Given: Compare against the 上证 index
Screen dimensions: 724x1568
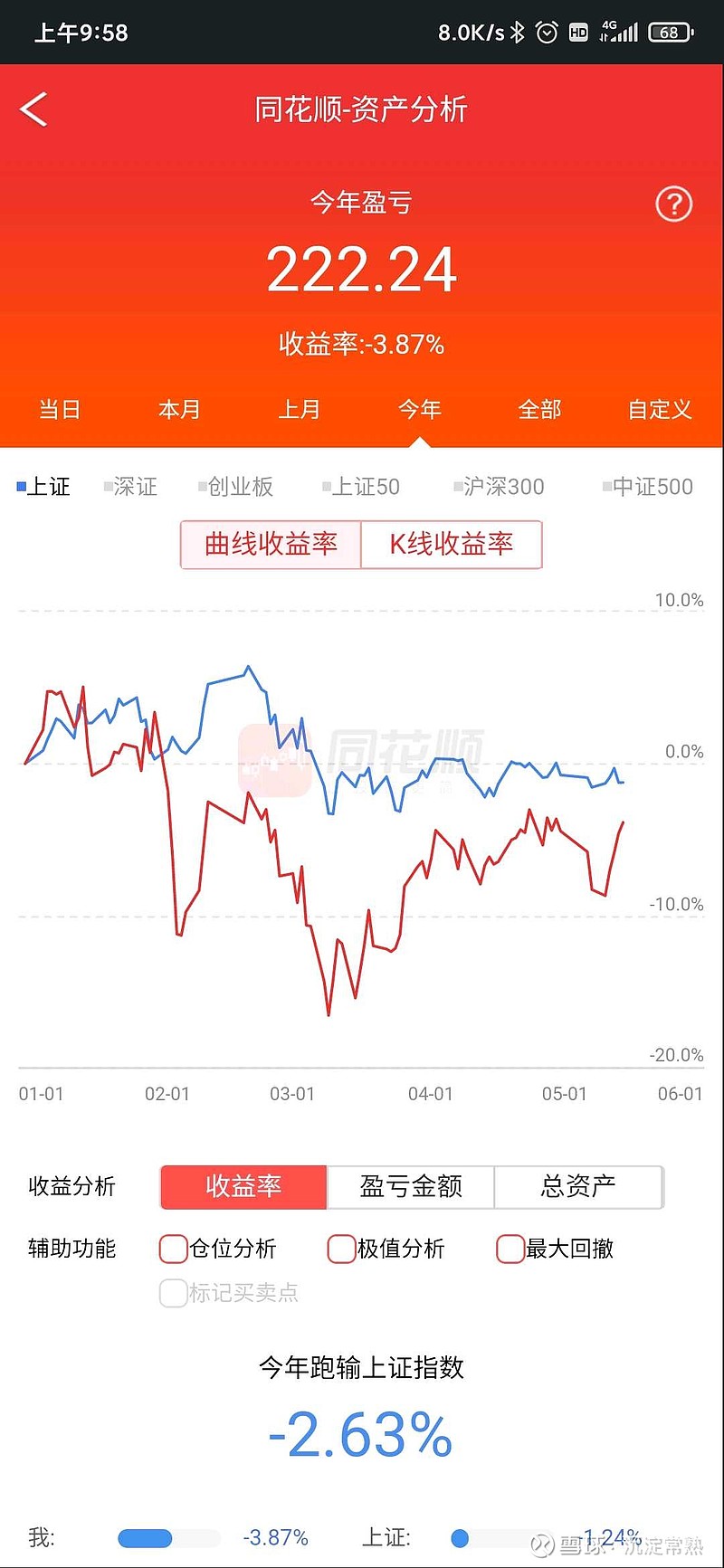Looking at the screenshot, I should pyautogui.click(x=43, y=487).
